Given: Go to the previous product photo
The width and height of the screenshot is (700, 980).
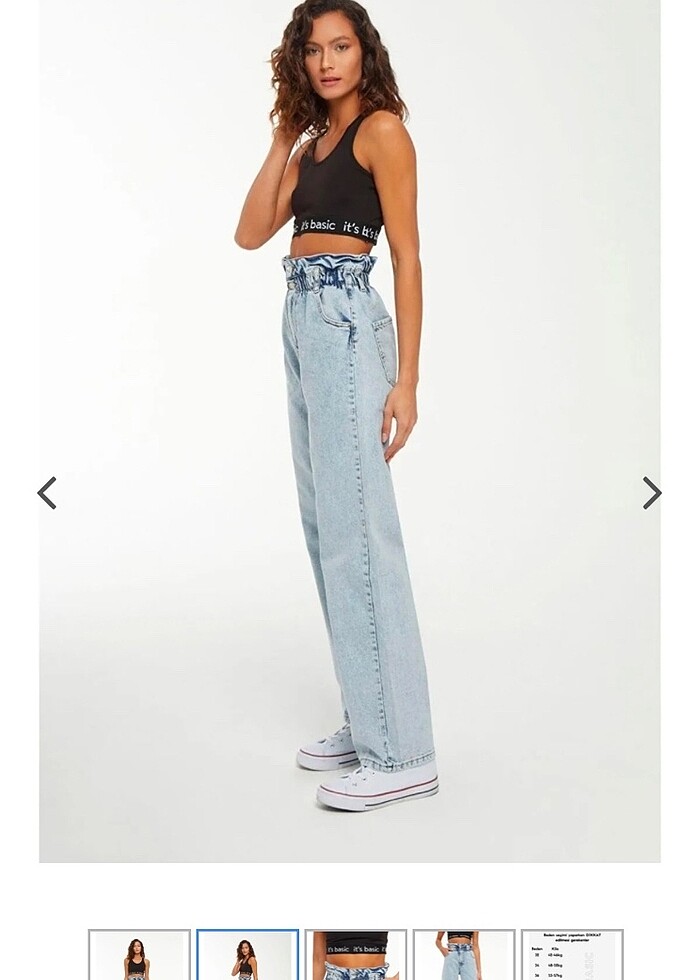Looking at the screenshot, I should (47, 493).
